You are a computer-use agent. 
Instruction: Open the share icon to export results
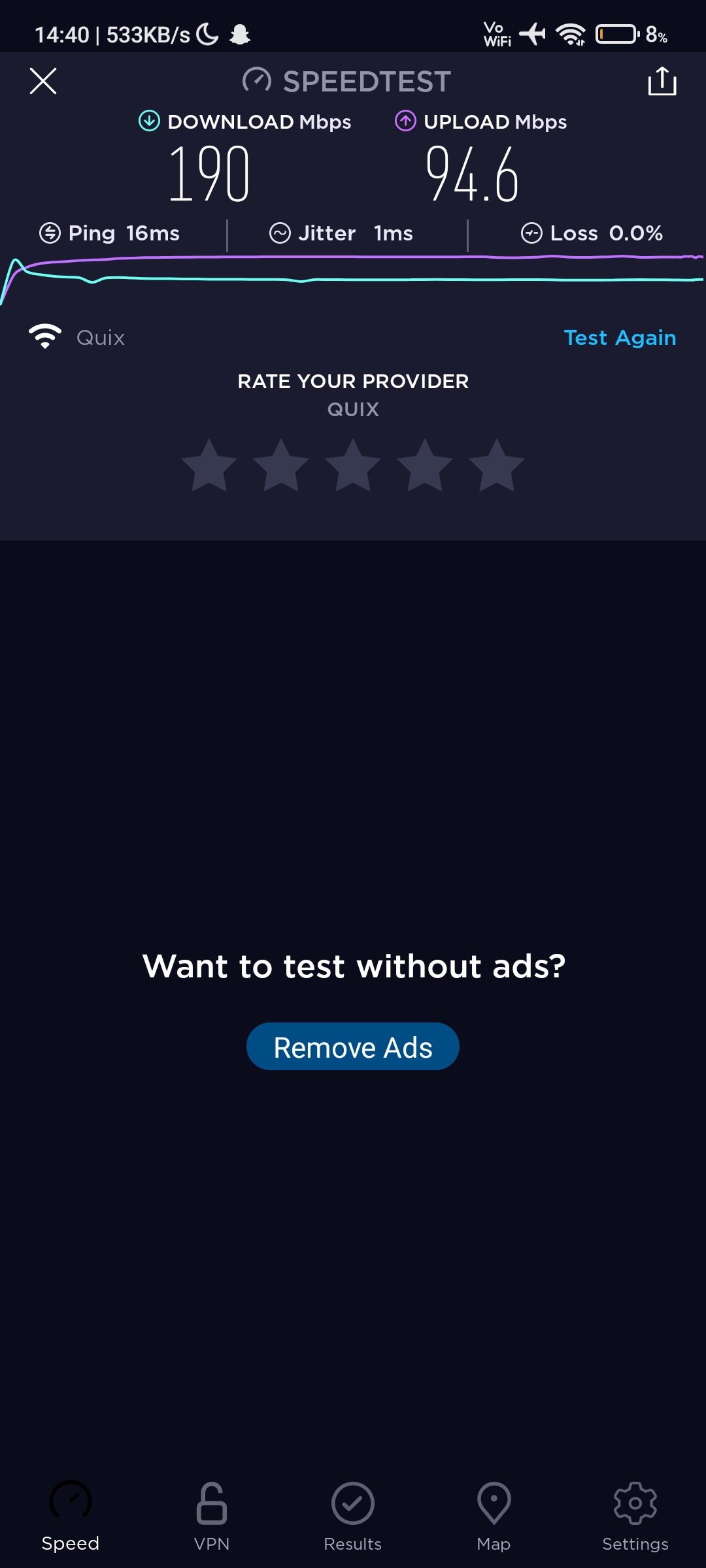tap(662, 80)
